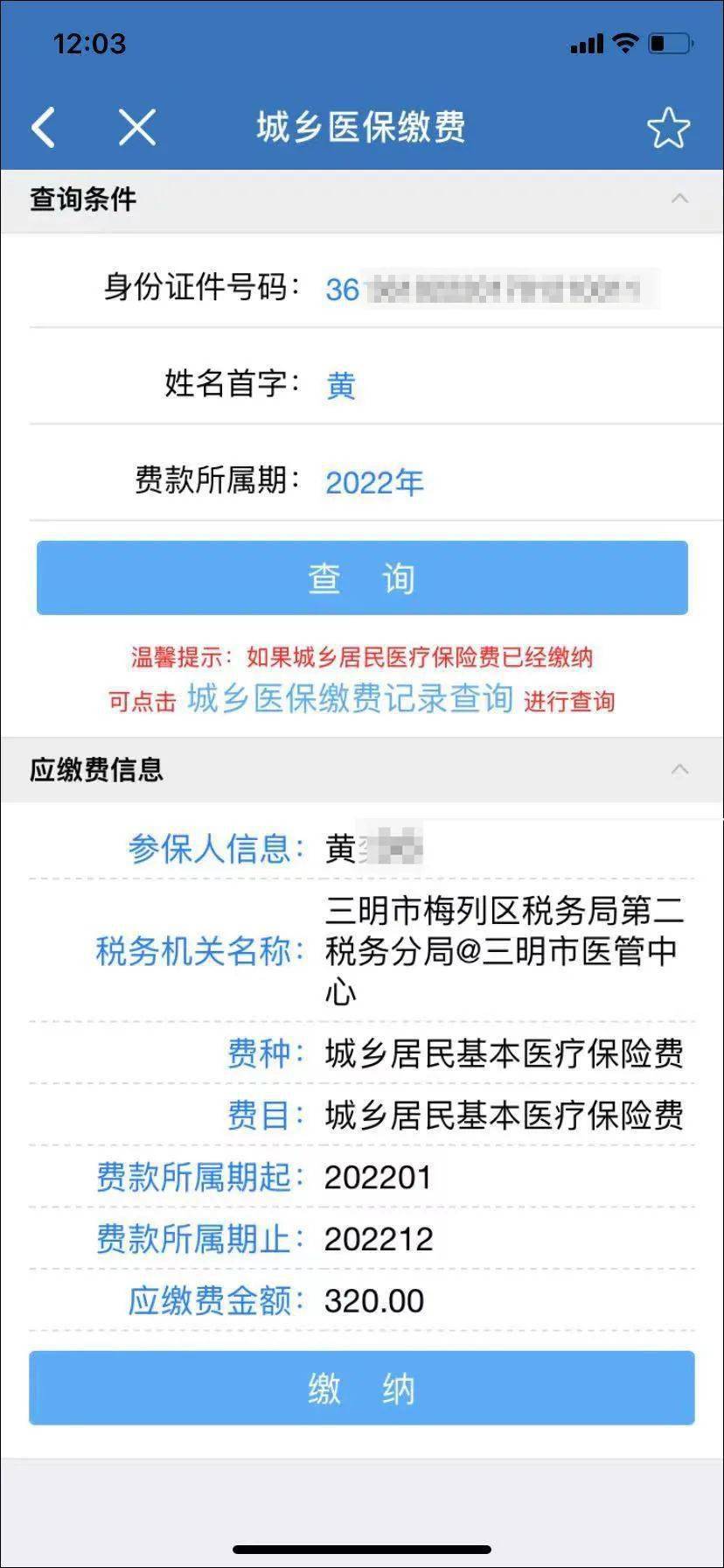Go back using the header arrow
The height and width of the screenshot is (1568, 724).
[x=44, y=128]
